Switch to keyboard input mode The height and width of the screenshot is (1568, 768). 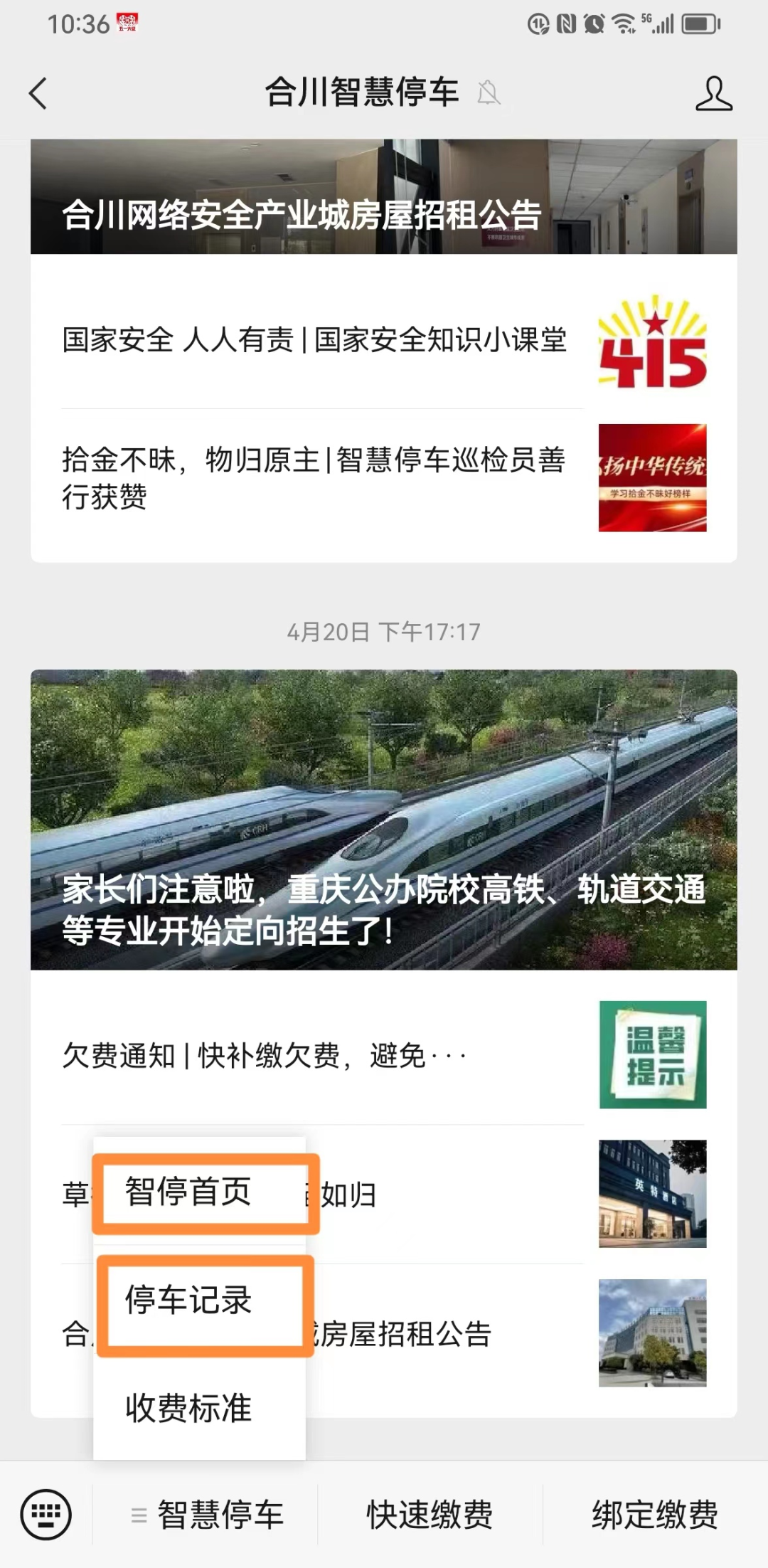(46, 1515)
